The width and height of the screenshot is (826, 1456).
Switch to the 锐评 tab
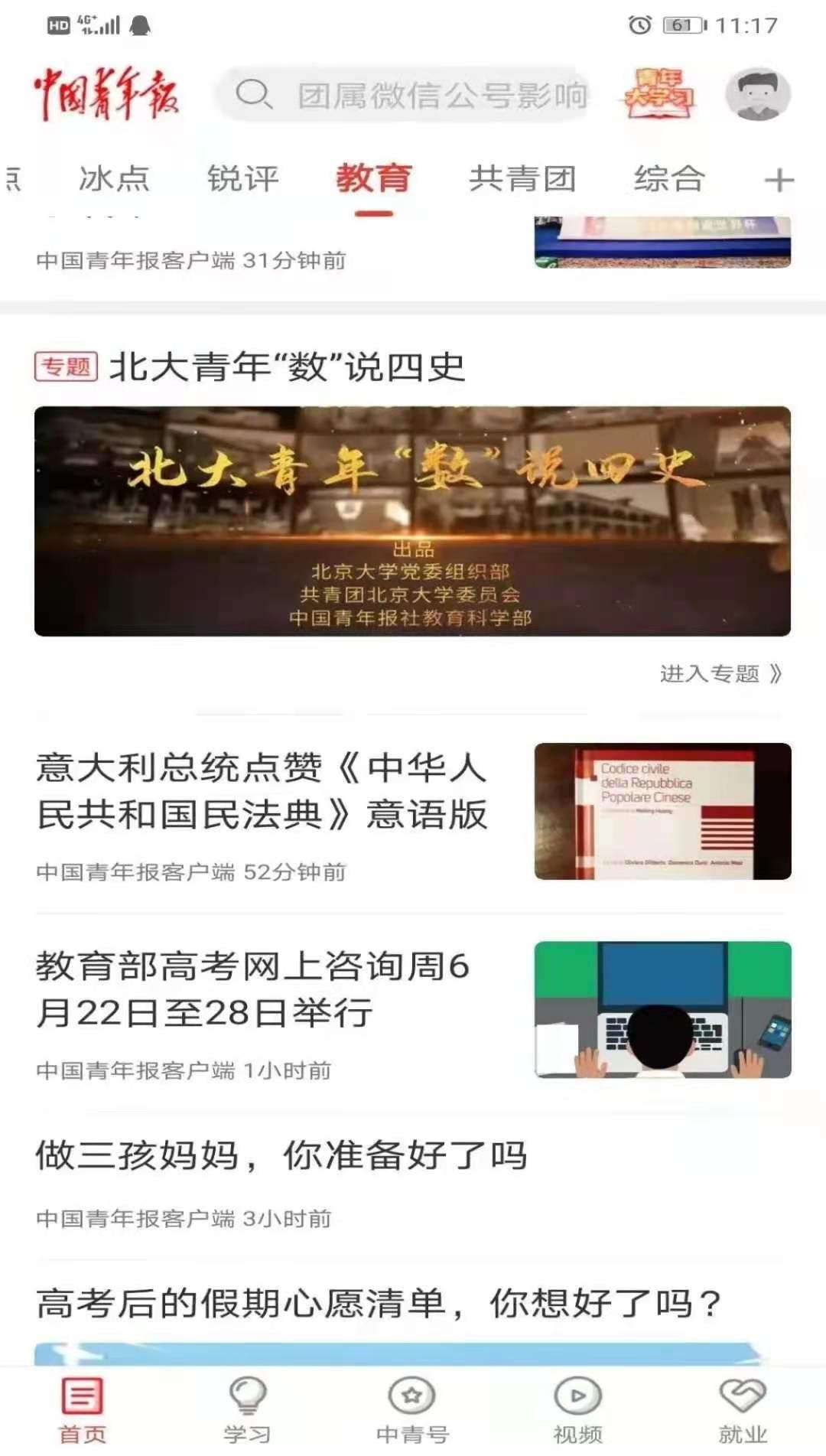click(x=242, y=179)
